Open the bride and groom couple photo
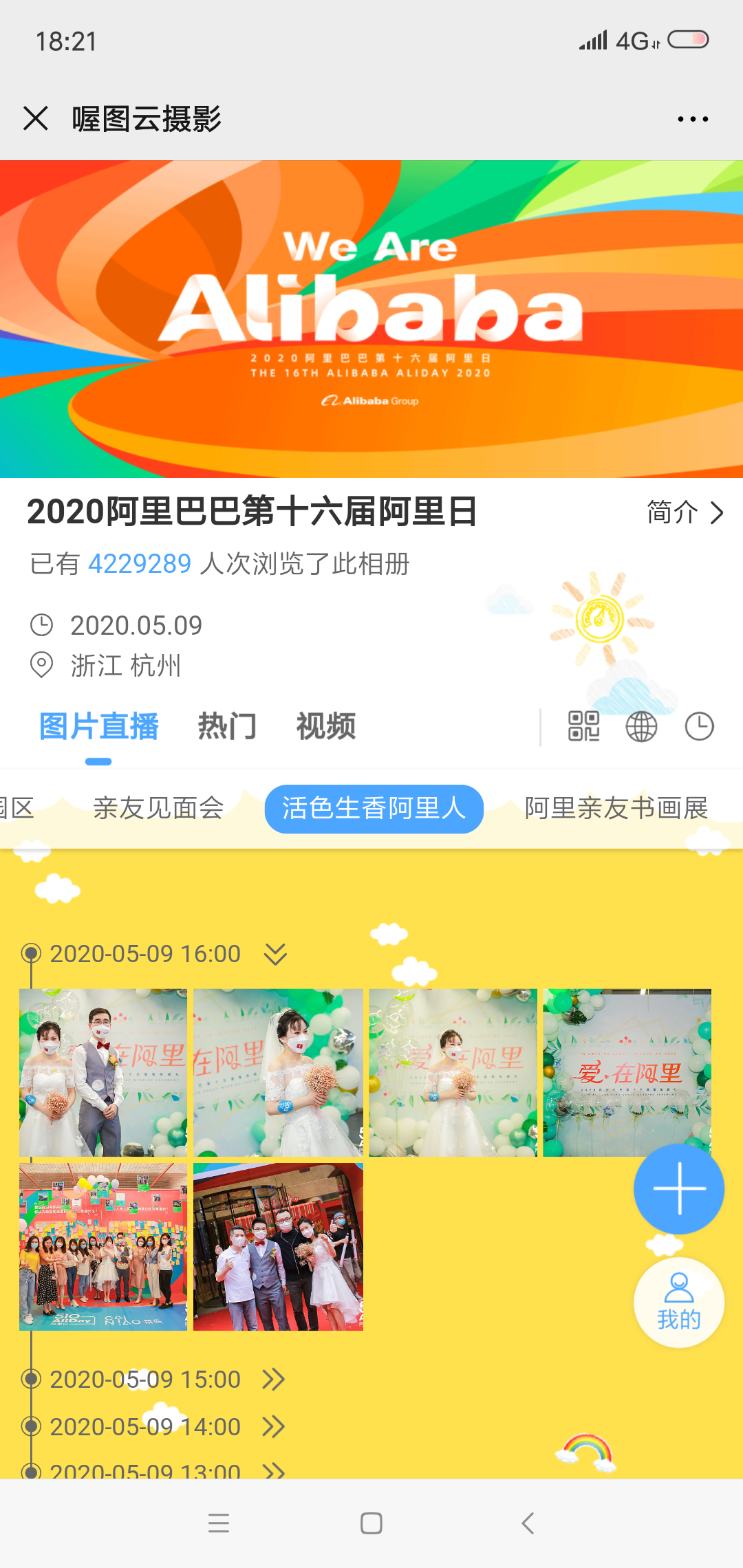 (x=103, y=1073)
